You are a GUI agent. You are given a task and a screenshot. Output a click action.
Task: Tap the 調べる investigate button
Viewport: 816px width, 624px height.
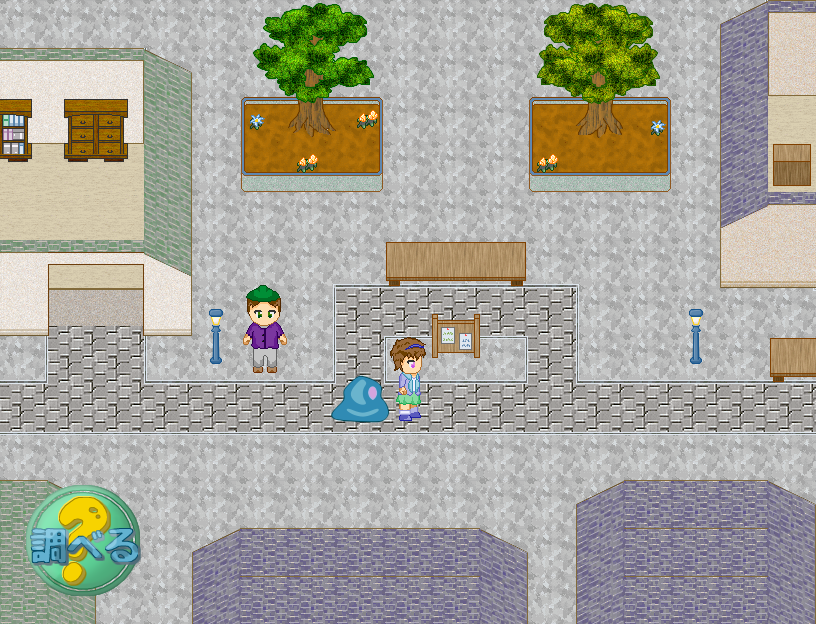[x=83, y=541]
